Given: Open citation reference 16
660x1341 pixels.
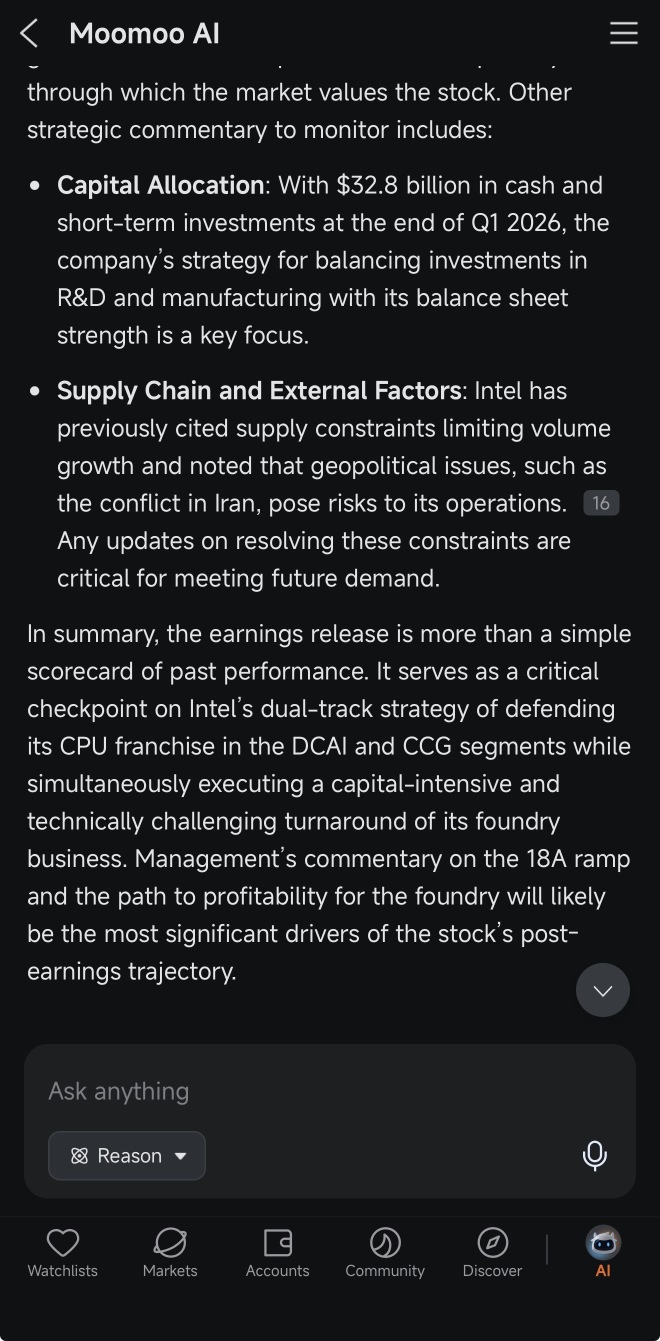Looking at the screenshot, I should point(601,503).
